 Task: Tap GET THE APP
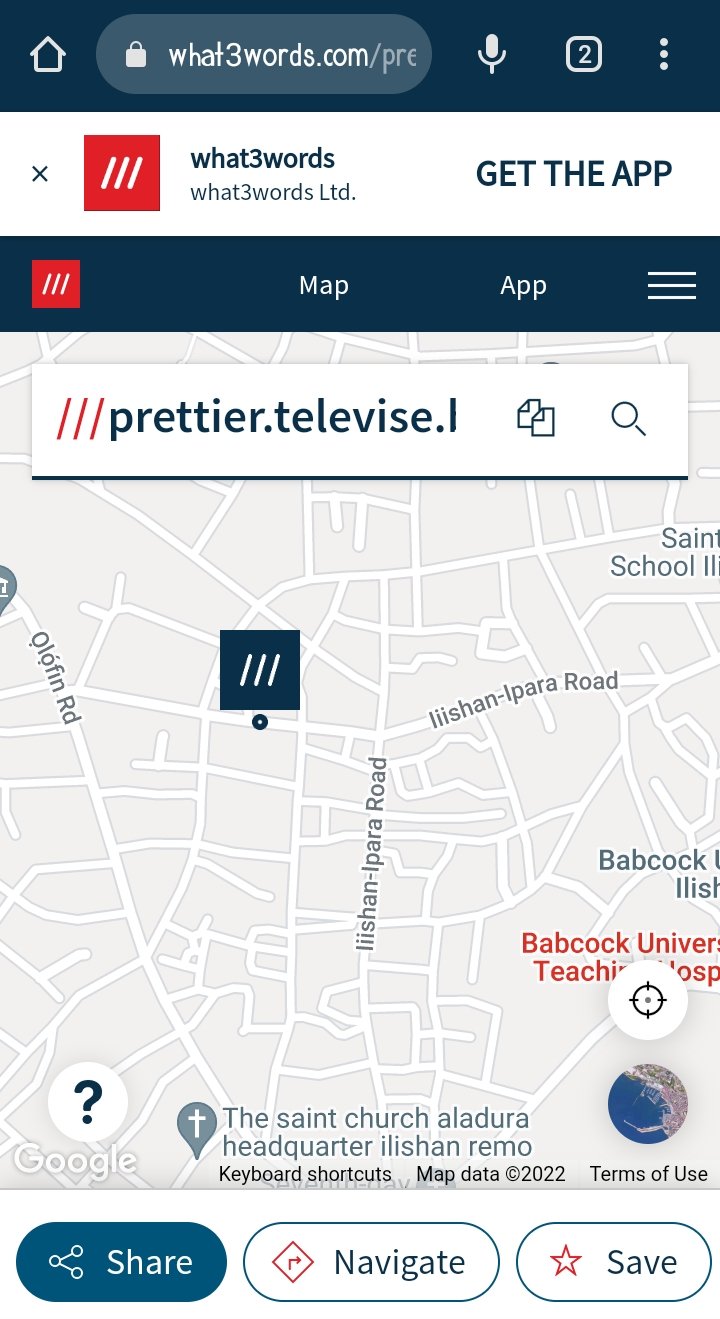click(574, 174)
